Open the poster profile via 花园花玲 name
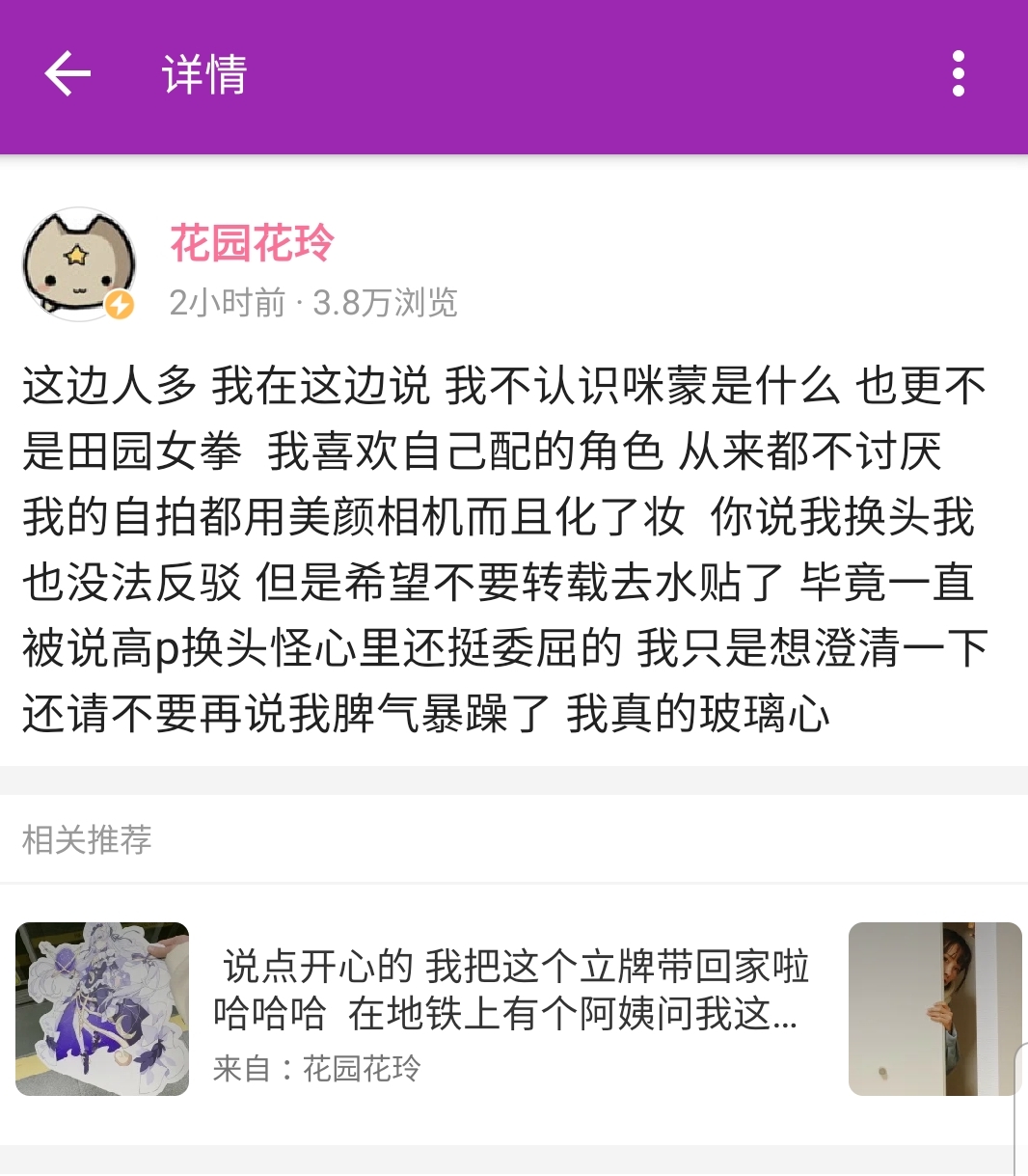 [x=250, y=244]
